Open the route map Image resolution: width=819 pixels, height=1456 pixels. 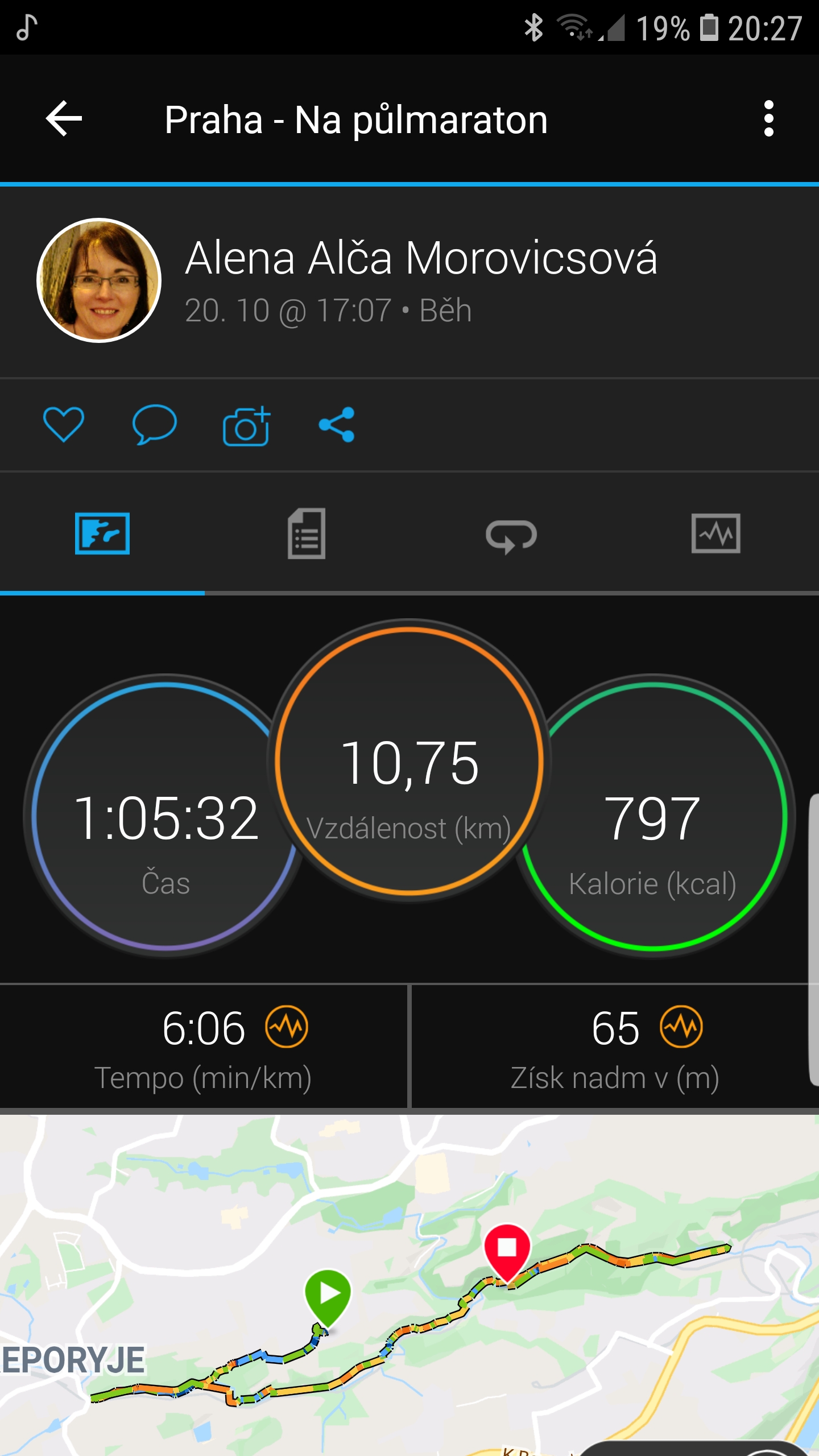click(409, 1285)
